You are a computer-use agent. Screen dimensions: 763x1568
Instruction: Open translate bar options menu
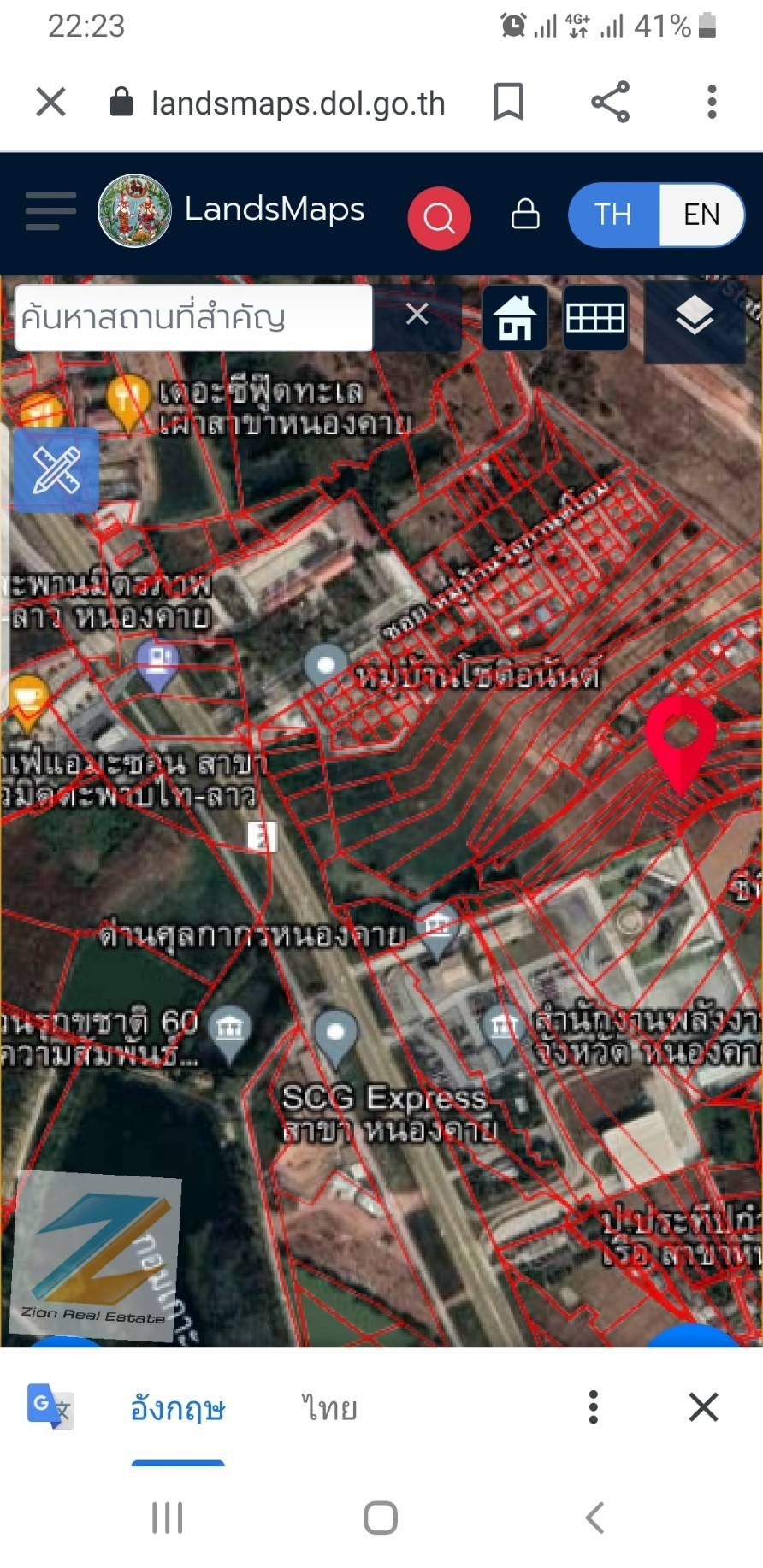(593, 1406)
